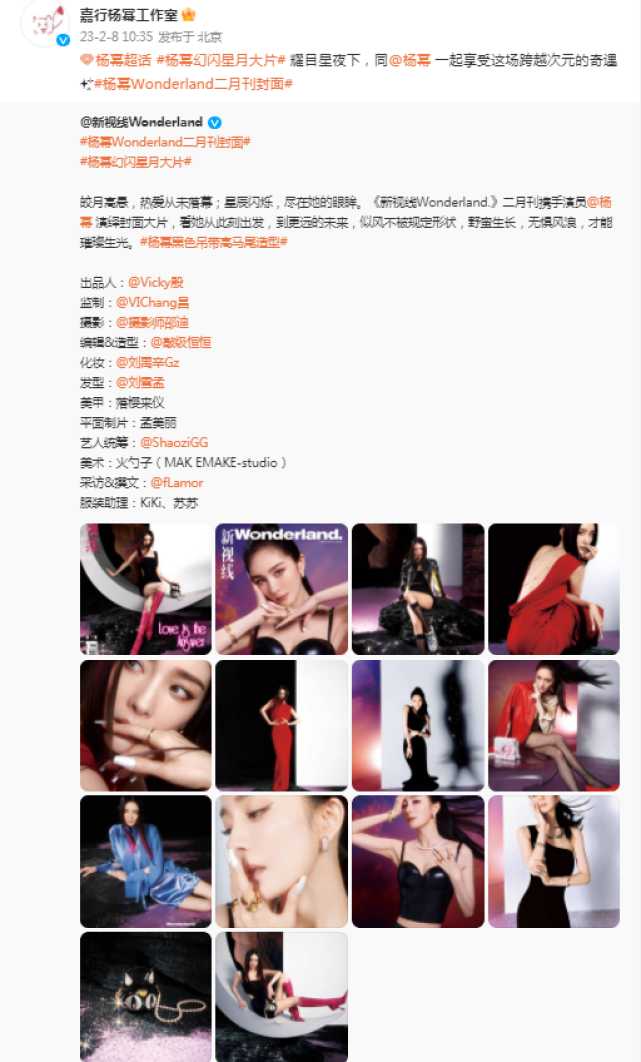Open hairstylist mention @刘雪孟
The width and height of the screenshot is (641, 1062).
[x=143, y=382]
